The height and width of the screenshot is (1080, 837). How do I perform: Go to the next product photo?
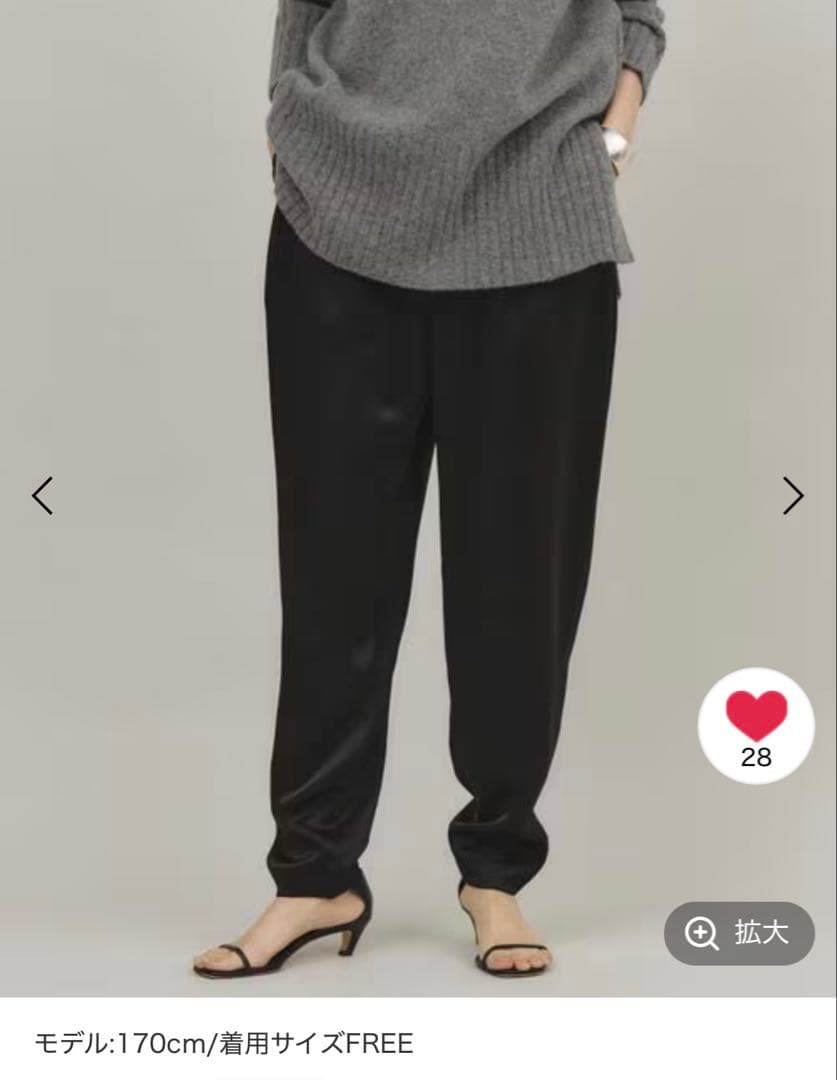pos(793,495)
